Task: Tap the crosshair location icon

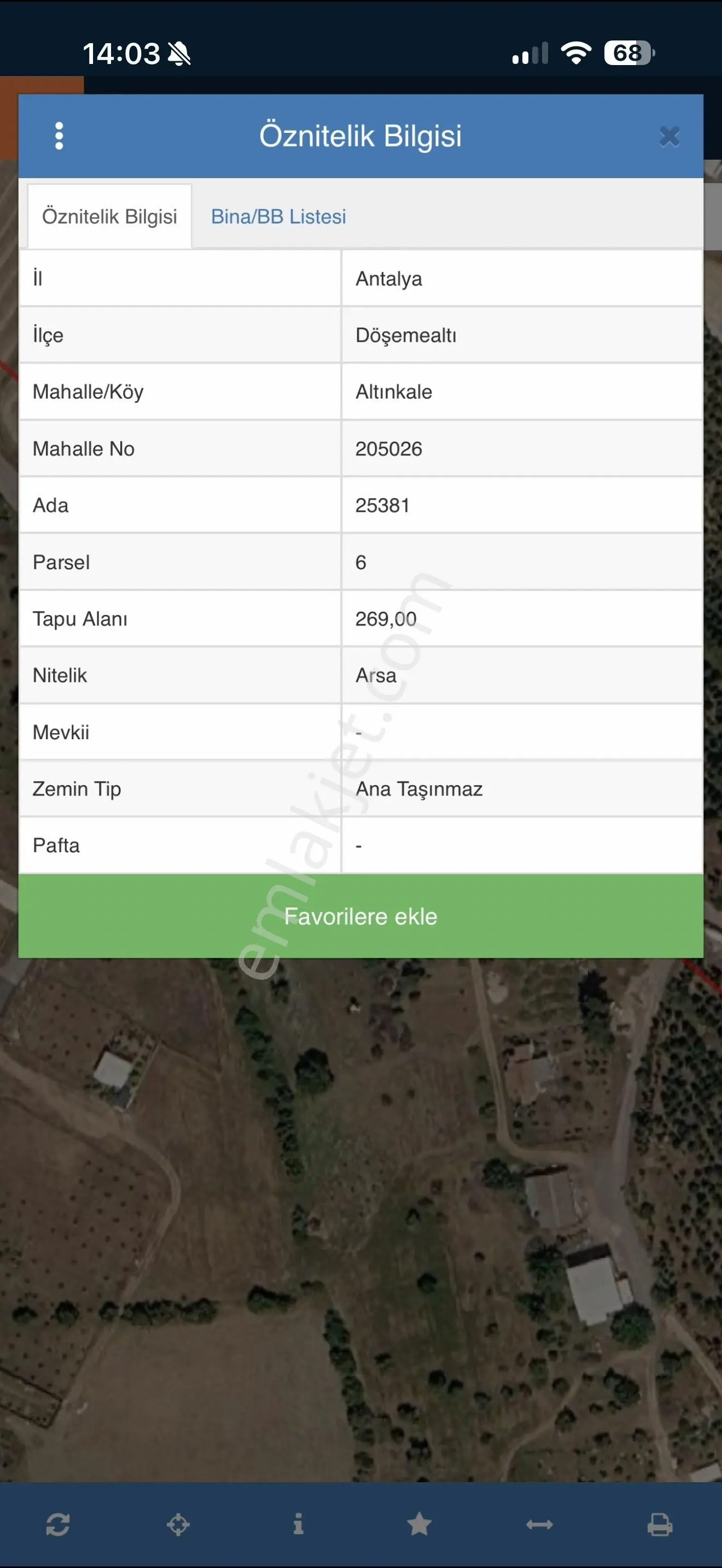Action: pyautogui.click(x=178, y=1524)
